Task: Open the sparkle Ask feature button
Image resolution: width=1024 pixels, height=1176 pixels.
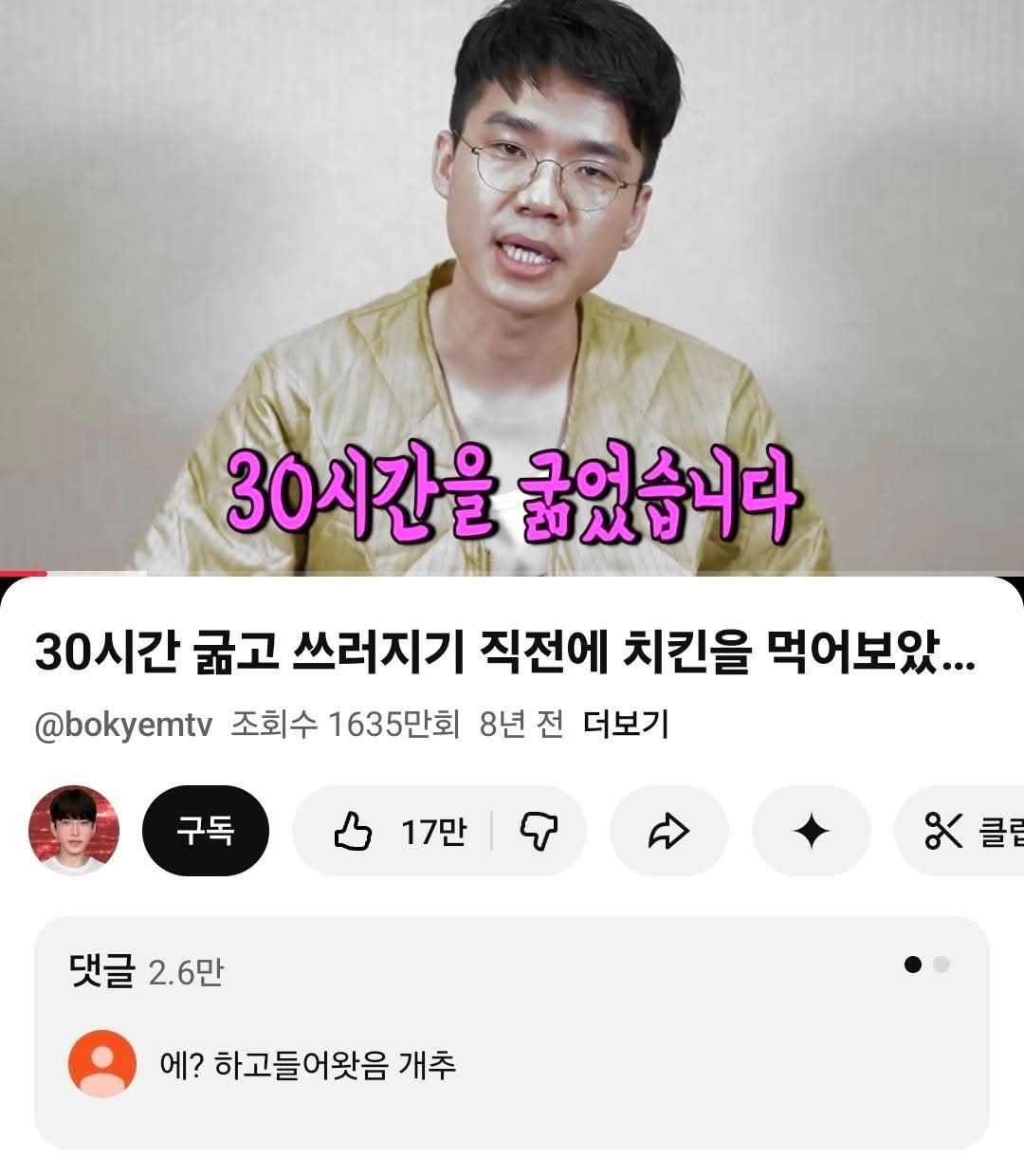Action: click(x=811, y=832)
